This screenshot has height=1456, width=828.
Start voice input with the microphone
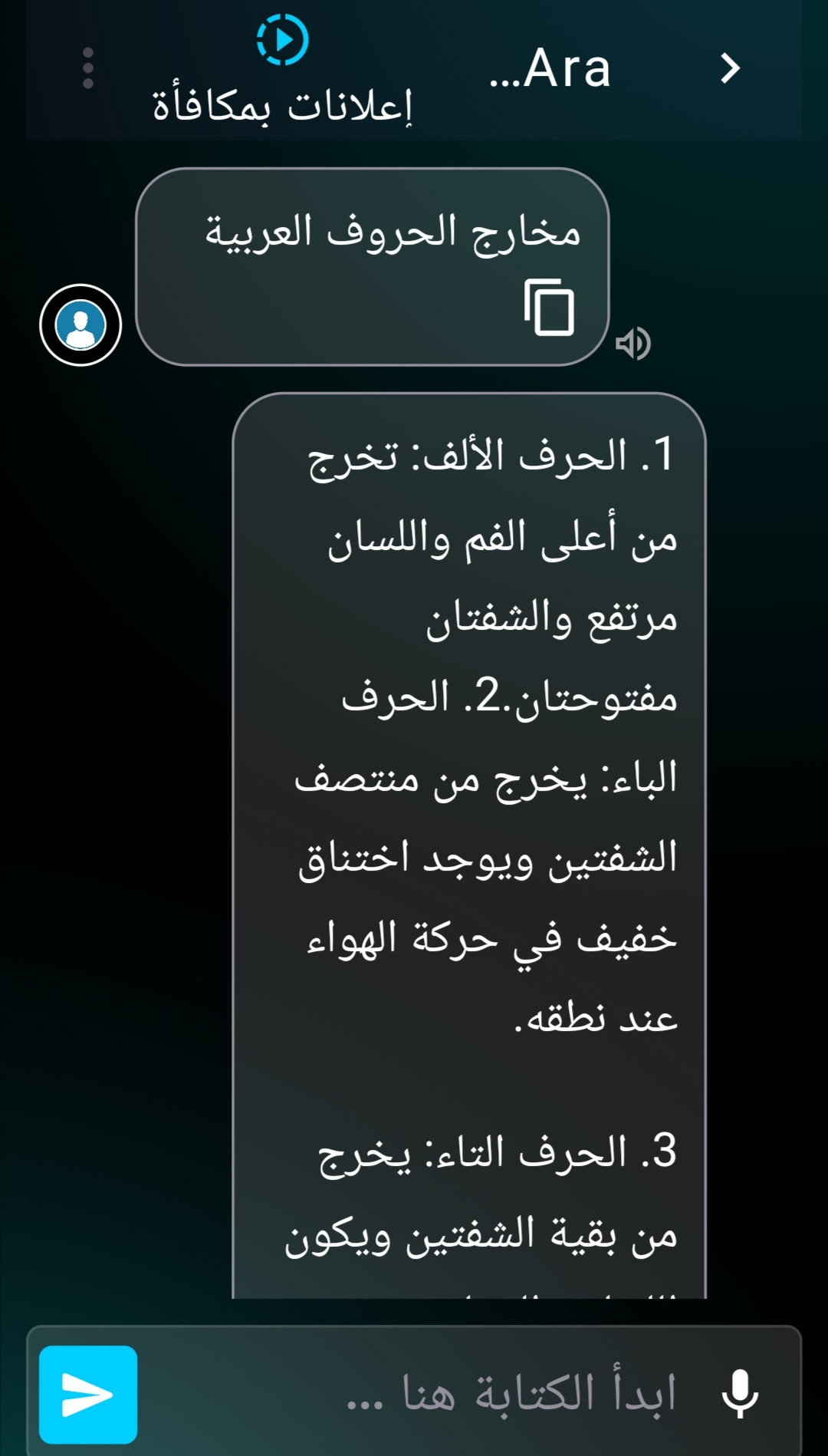(x=740, y=1393)
